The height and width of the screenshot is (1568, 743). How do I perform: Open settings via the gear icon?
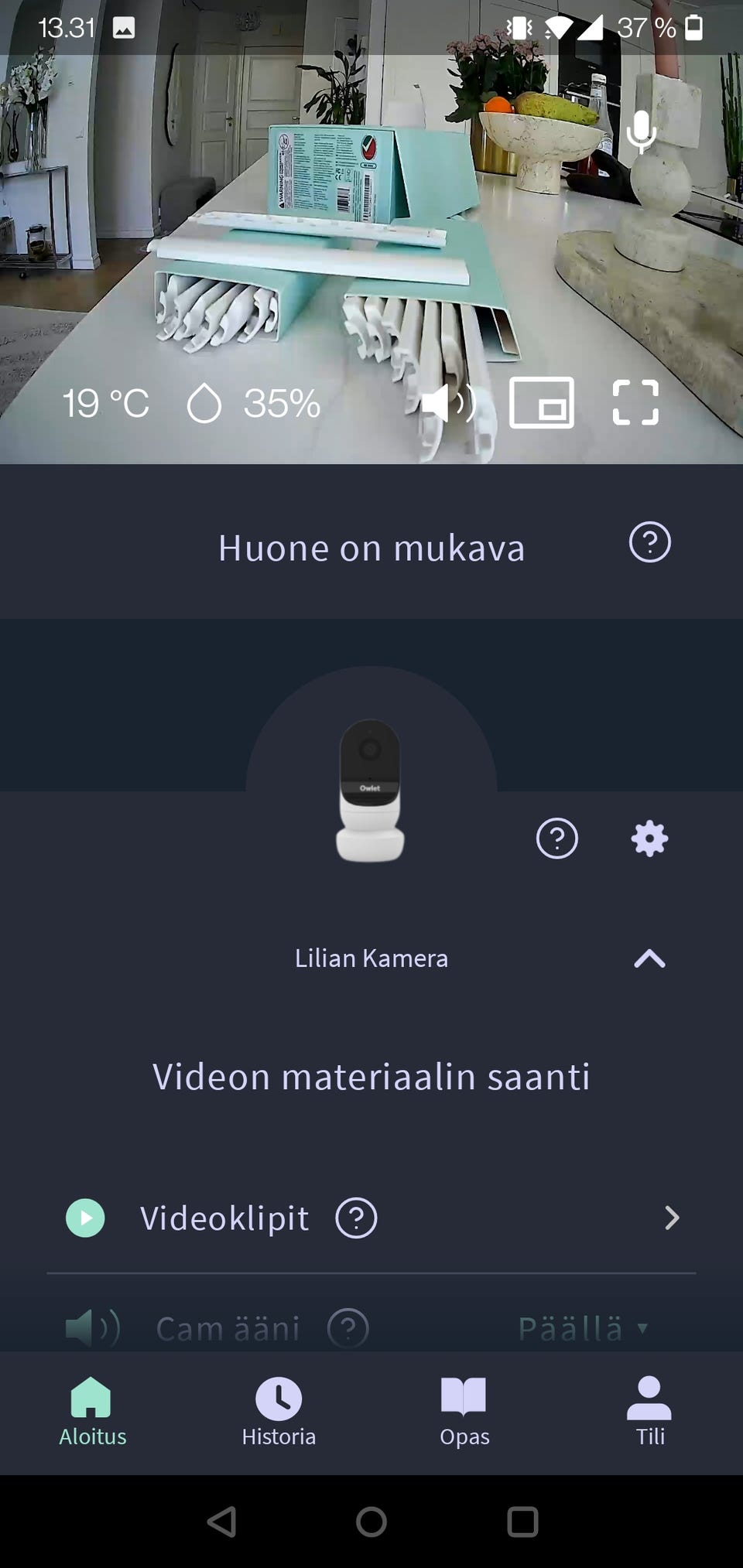[649, 839]
